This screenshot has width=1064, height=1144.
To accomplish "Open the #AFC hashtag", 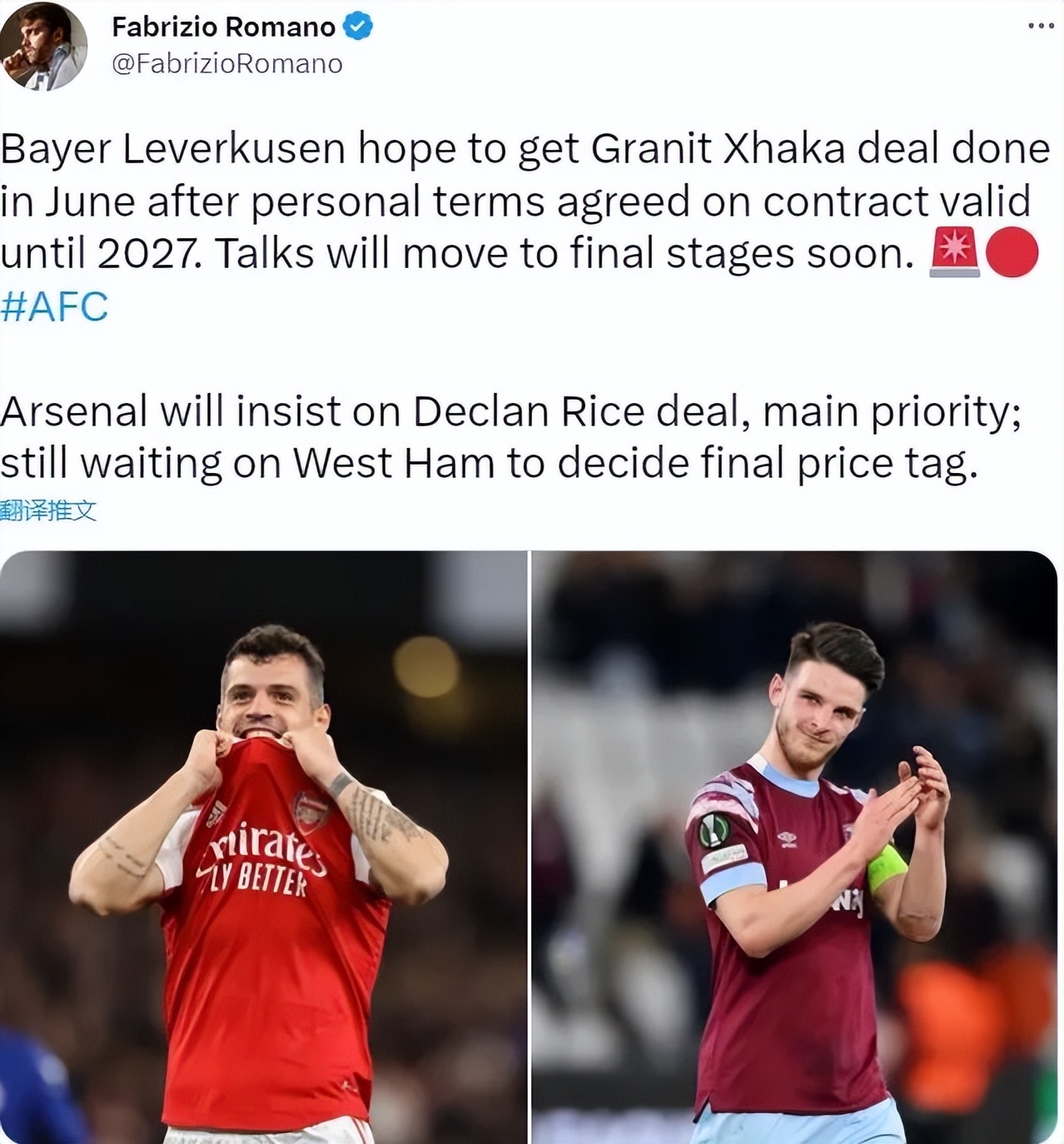I will tap(54, 306).
